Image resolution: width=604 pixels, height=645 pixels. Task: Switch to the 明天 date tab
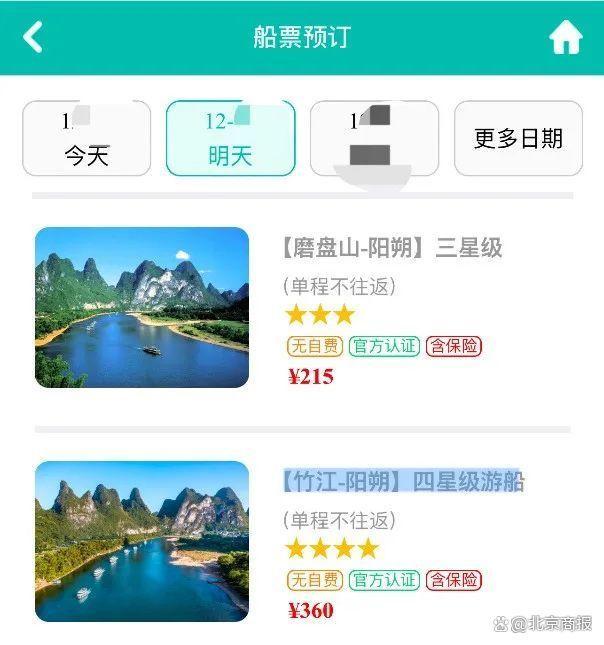pos(230,139)
